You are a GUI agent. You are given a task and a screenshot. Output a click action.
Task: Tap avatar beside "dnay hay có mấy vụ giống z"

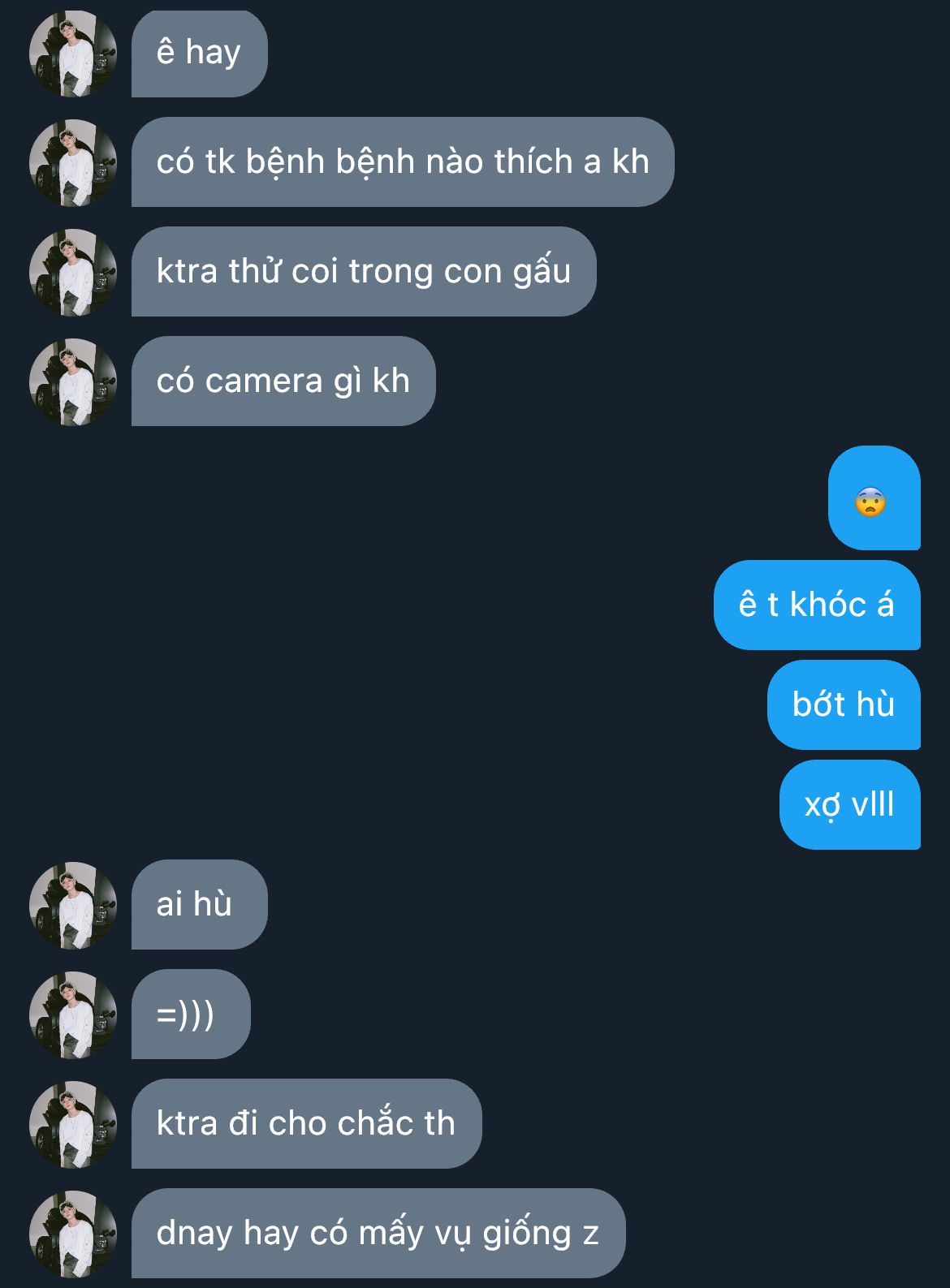point(73,1234)
